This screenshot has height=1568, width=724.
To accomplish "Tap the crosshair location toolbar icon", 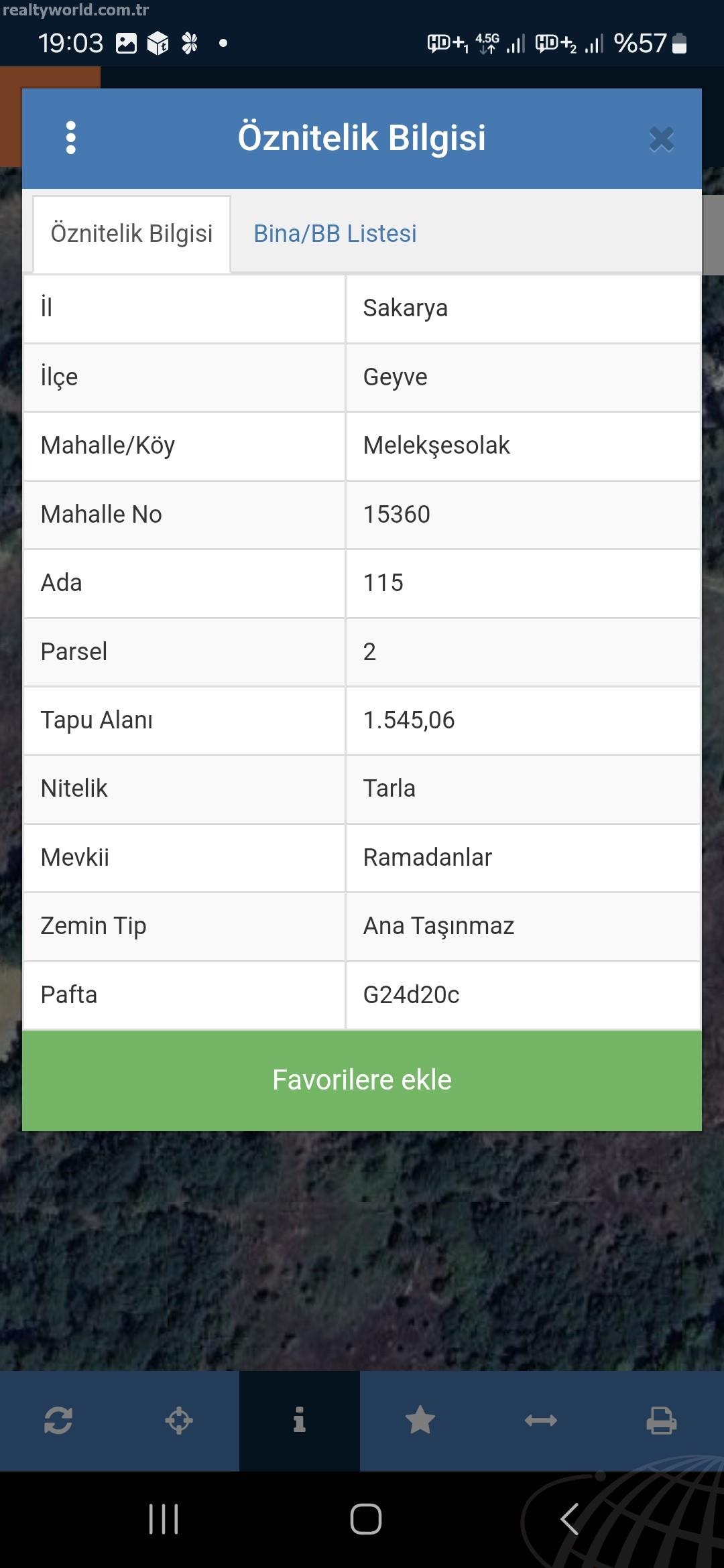I will (179, 1420).
